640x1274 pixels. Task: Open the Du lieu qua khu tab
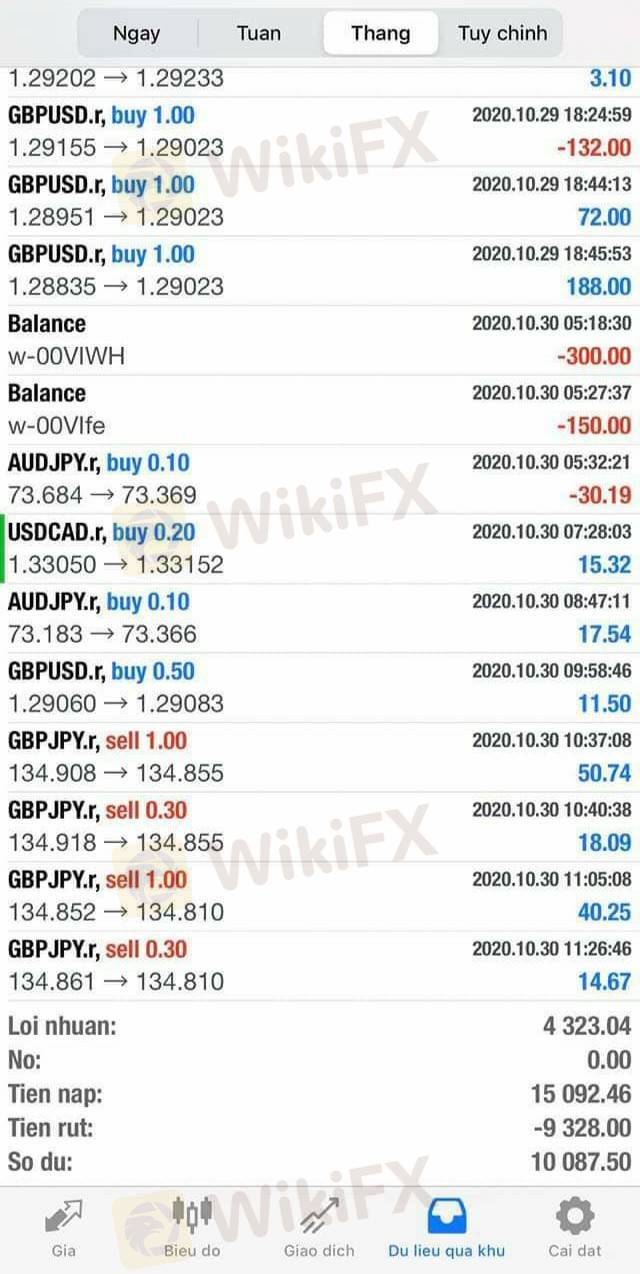point(447,1228)
